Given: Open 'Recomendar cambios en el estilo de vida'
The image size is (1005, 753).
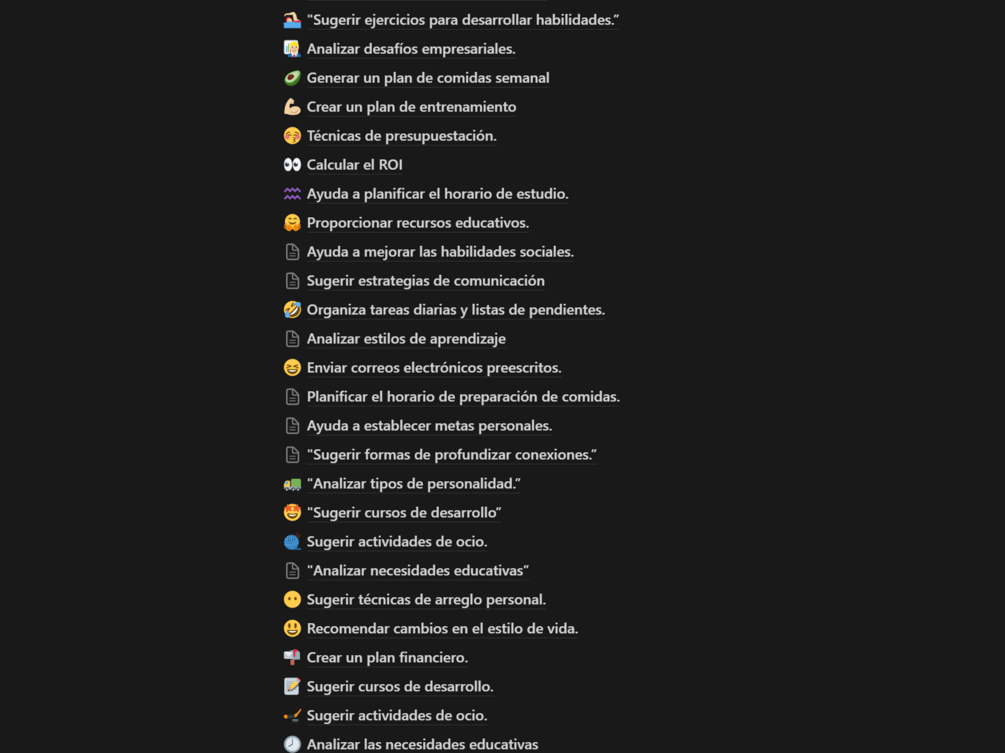Looking at the screenshot, I should (x=442, y=629).
